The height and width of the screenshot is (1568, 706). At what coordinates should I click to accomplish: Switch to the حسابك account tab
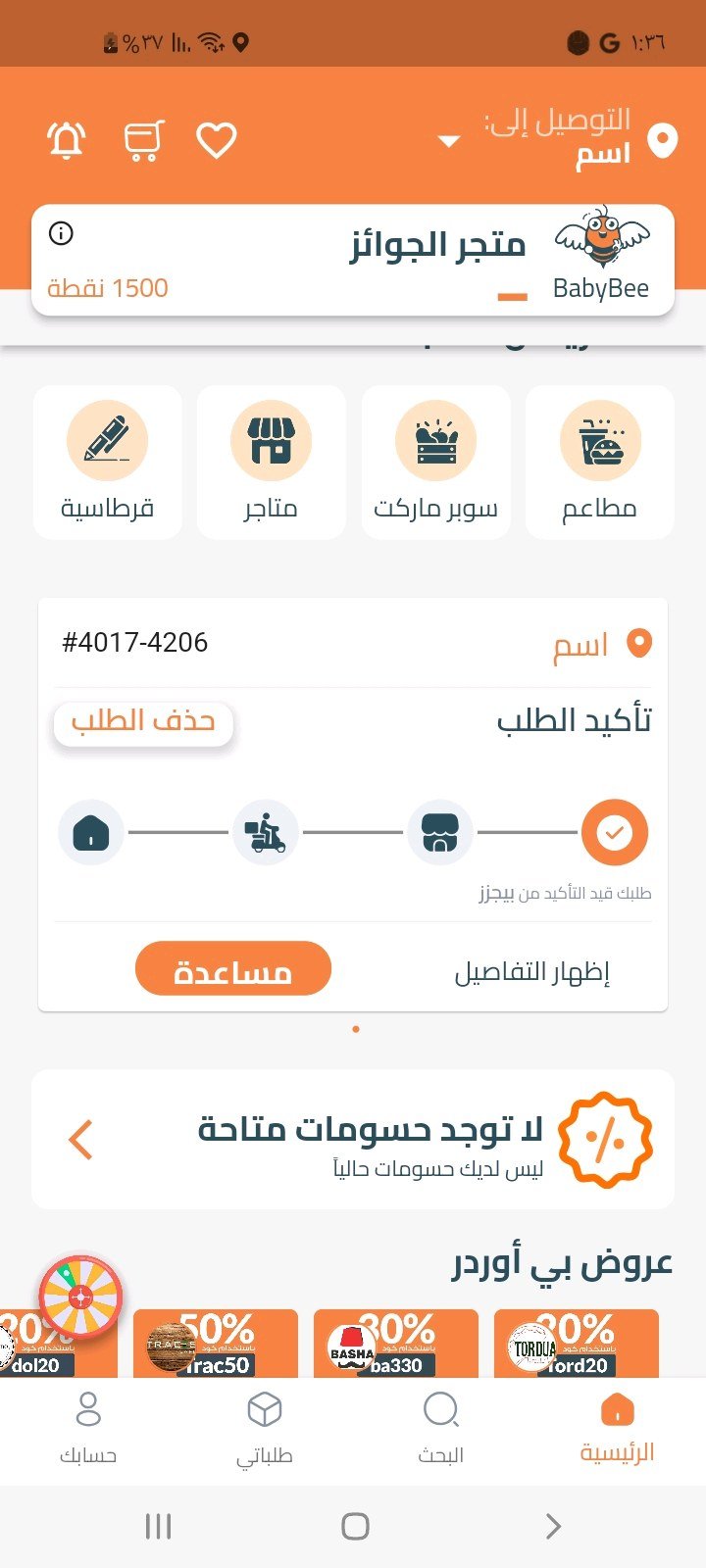88,1428
